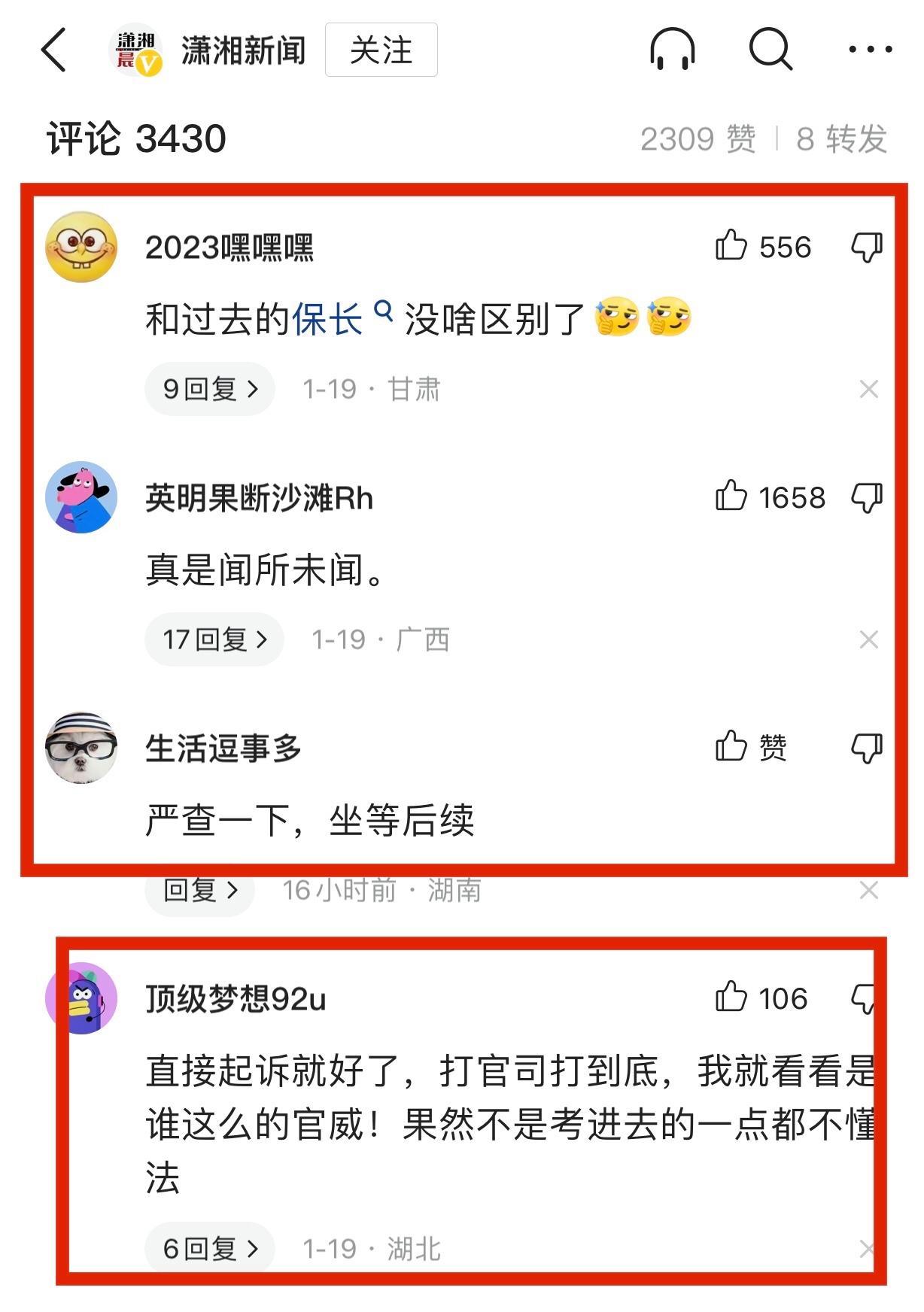Like the comment by 英明果断沙滩Rh
The height and width of the screenshot is (1312, 924).
pos(731,497)
